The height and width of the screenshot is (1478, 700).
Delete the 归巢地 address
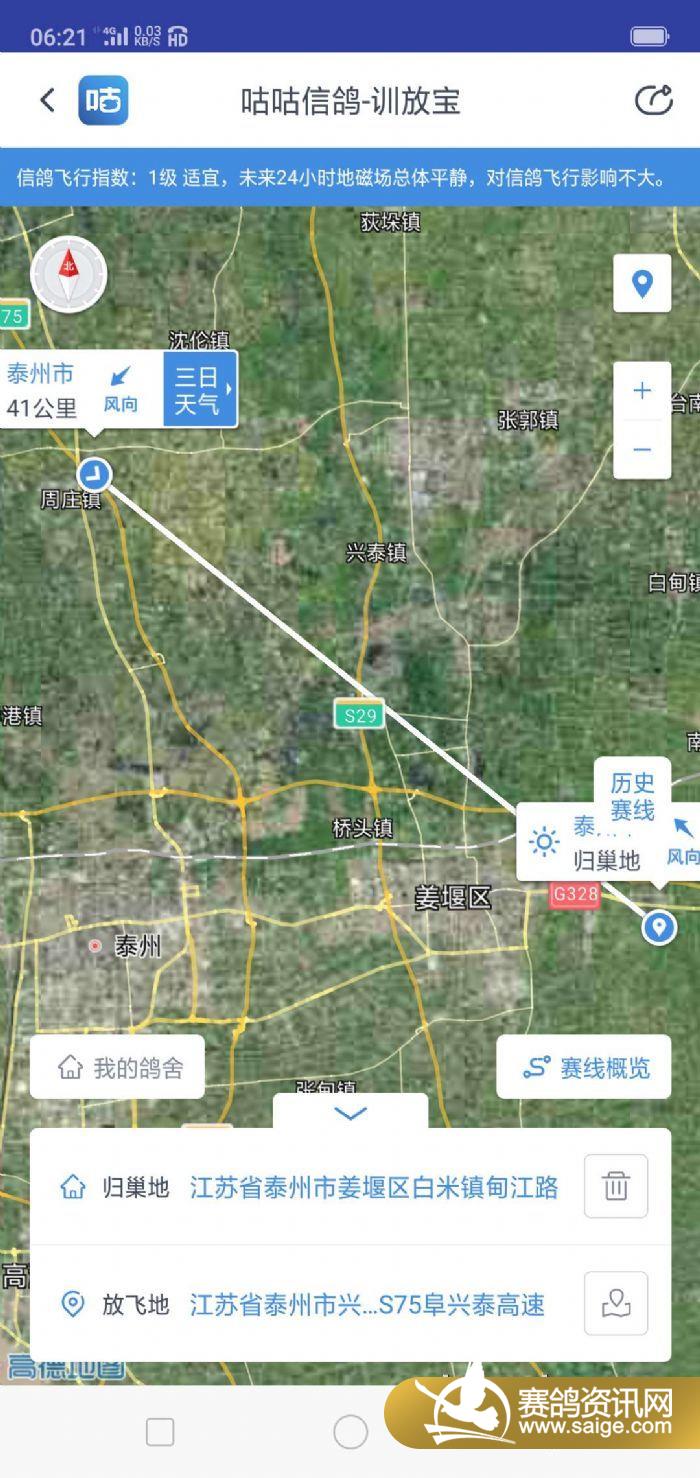[616, 1187]
